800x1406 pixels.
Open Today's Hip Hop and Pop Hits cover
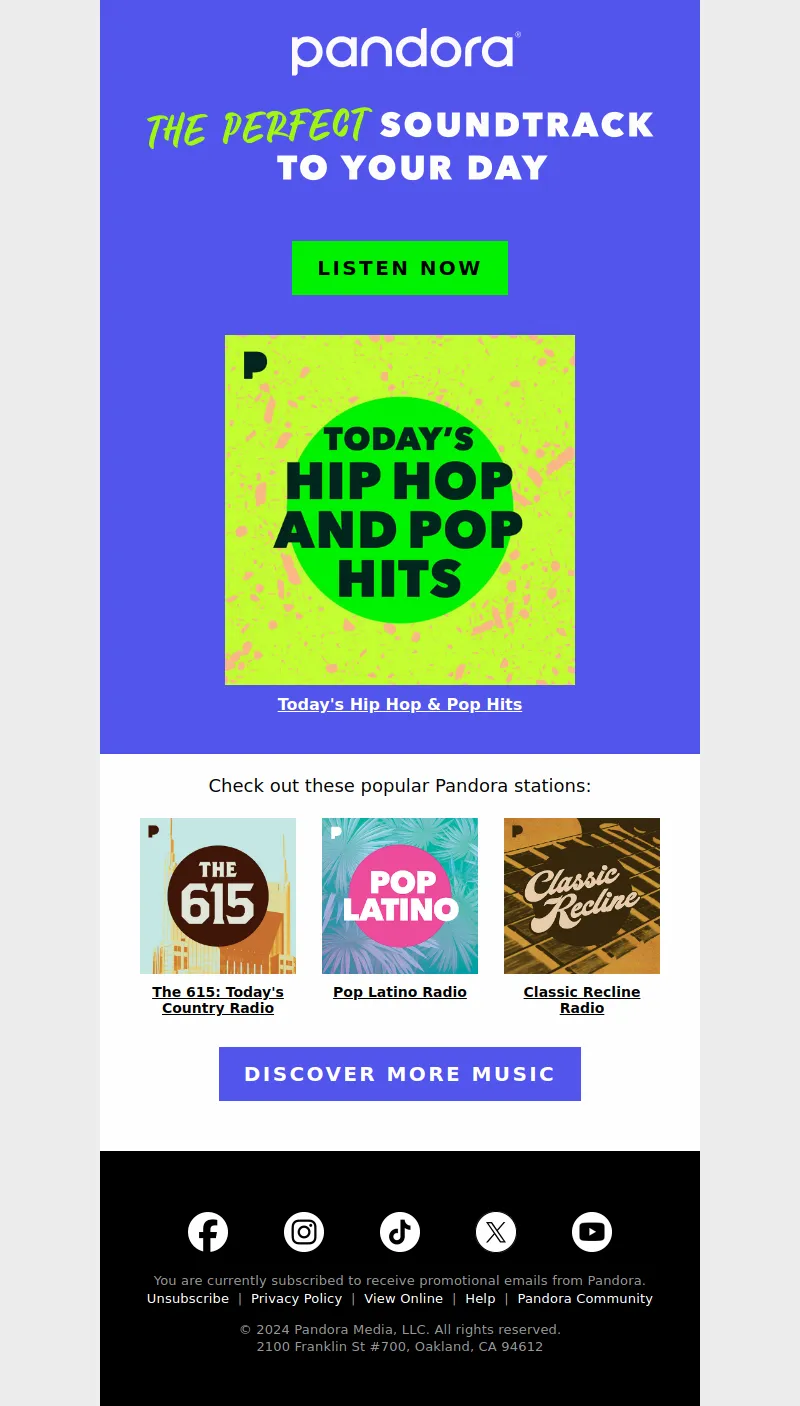tap(400, 509)
